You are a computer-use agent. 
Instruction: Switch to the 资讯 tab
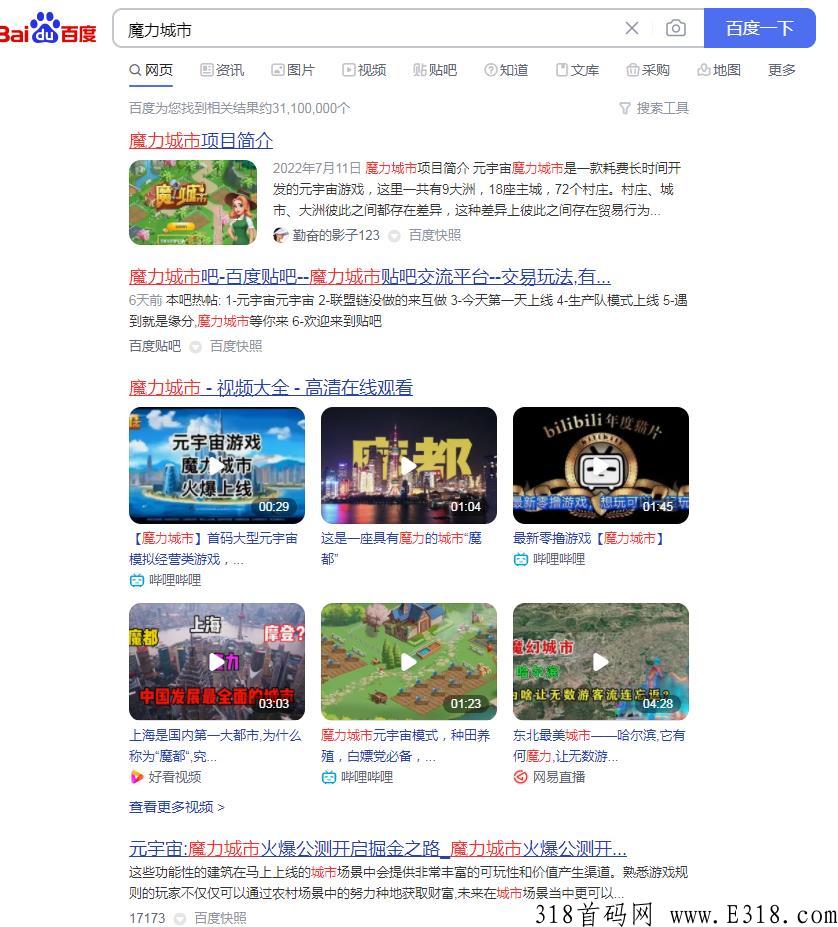(222, 70)
